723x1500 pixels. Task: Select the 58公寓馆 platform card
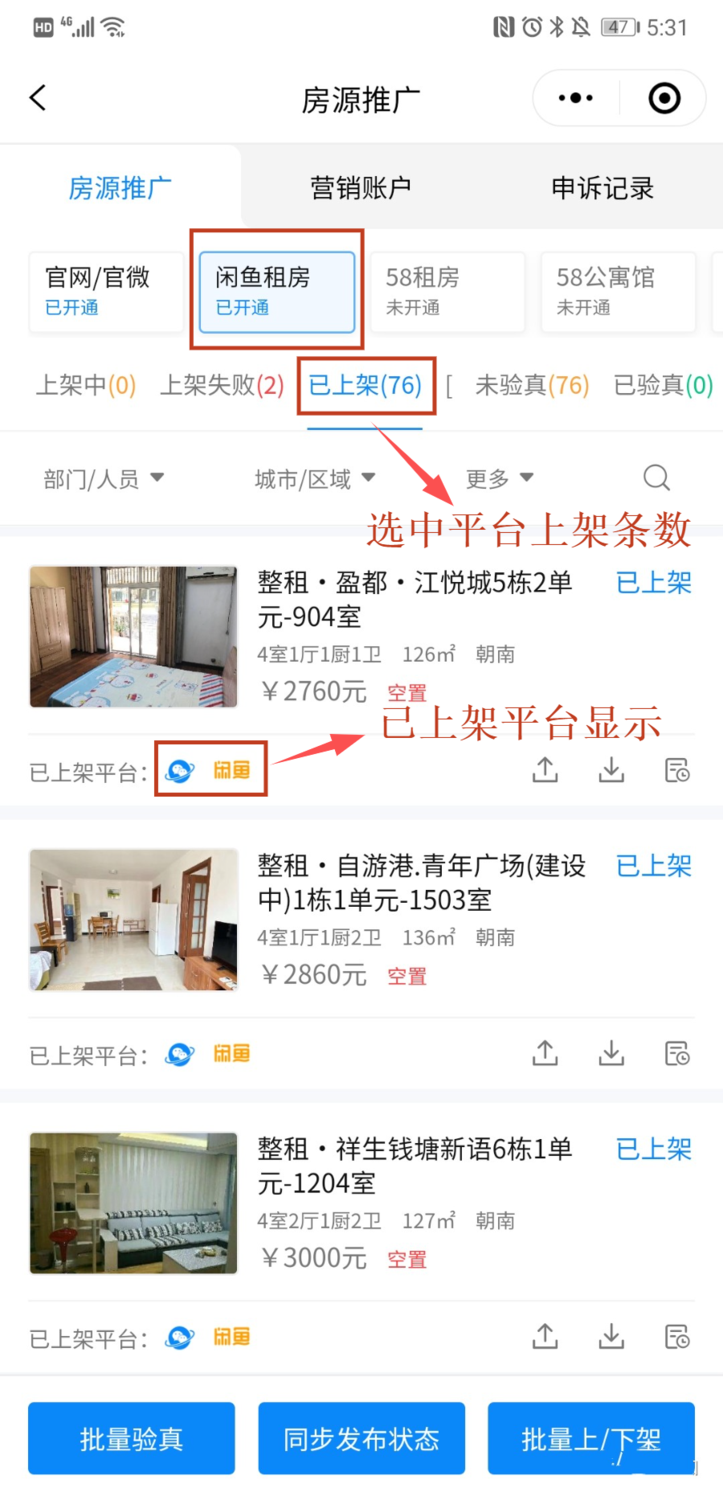[619, 291]
